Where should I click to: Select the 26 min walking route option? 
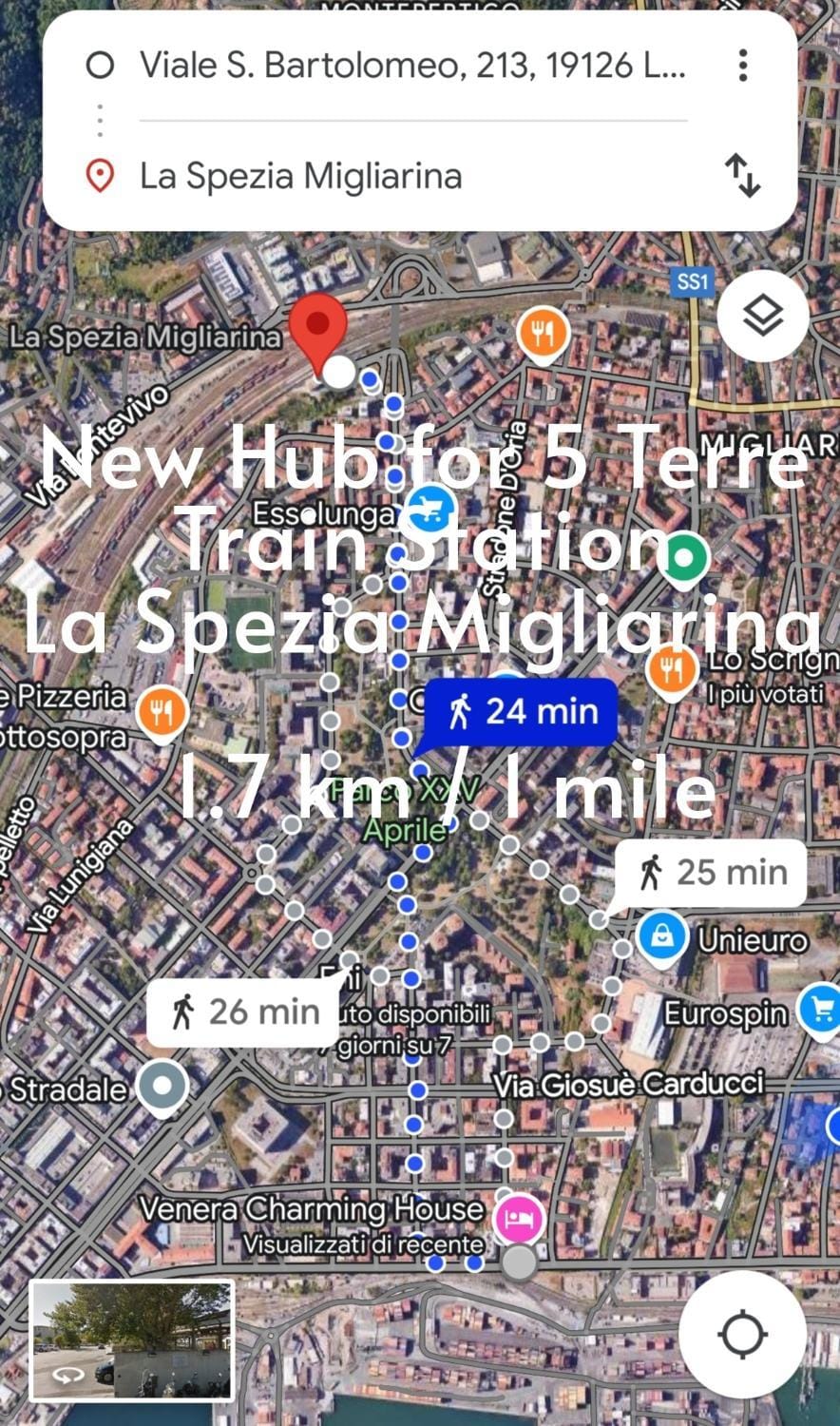pyautogui.click(x=242, y=1011)
